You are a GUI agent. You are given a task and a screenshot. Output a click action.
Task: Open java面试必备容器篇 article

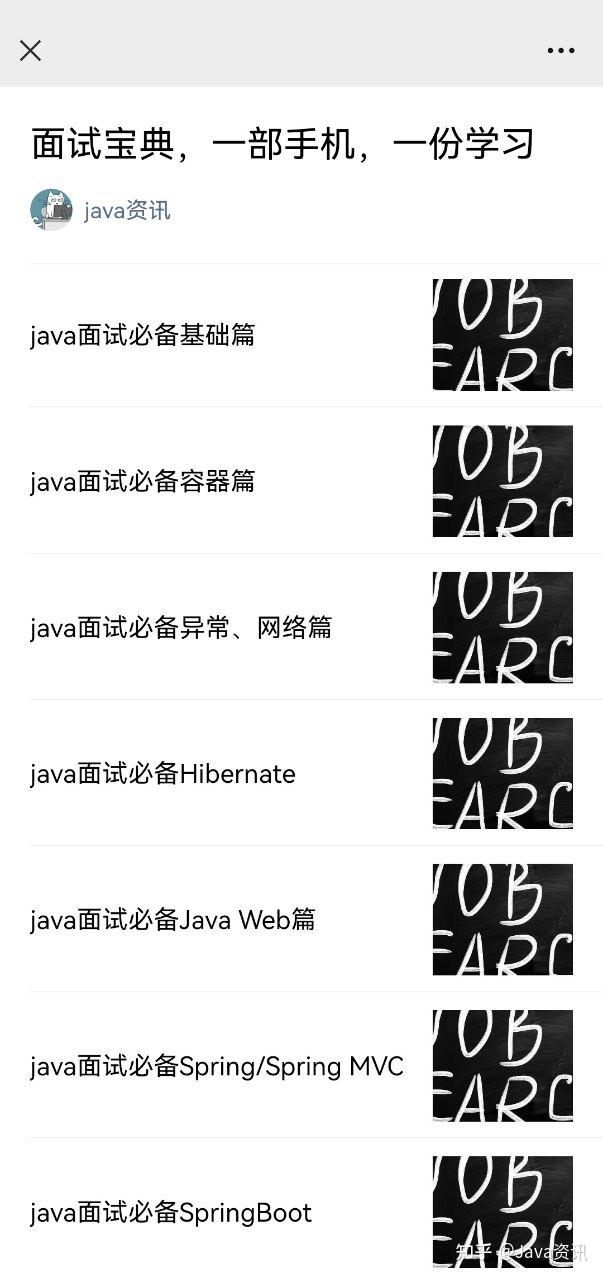[x=301, y=481]
